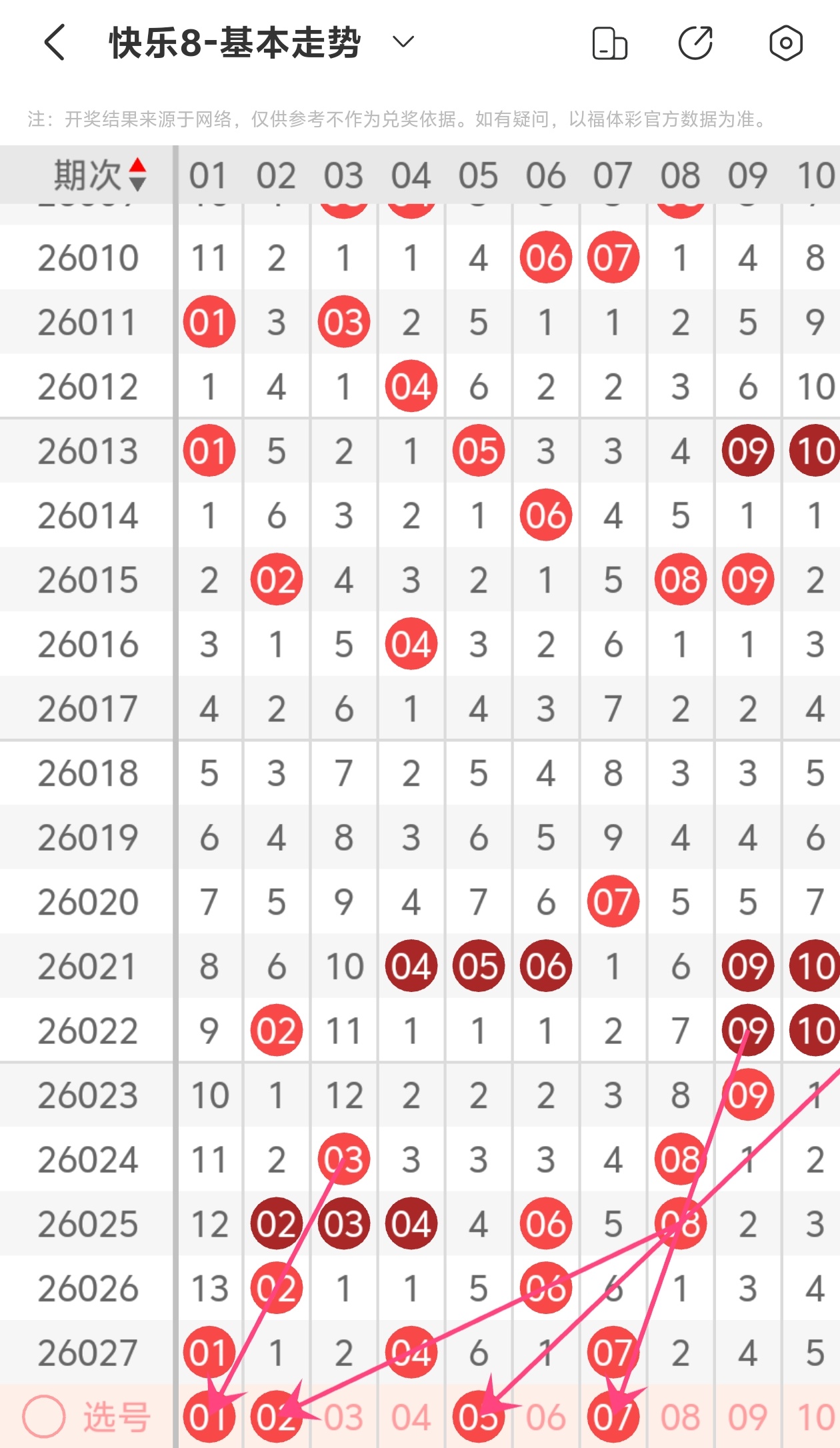Select number 09 in the 选号 row
This screenshot has height=1448, width=840.
click(748, 1416)
